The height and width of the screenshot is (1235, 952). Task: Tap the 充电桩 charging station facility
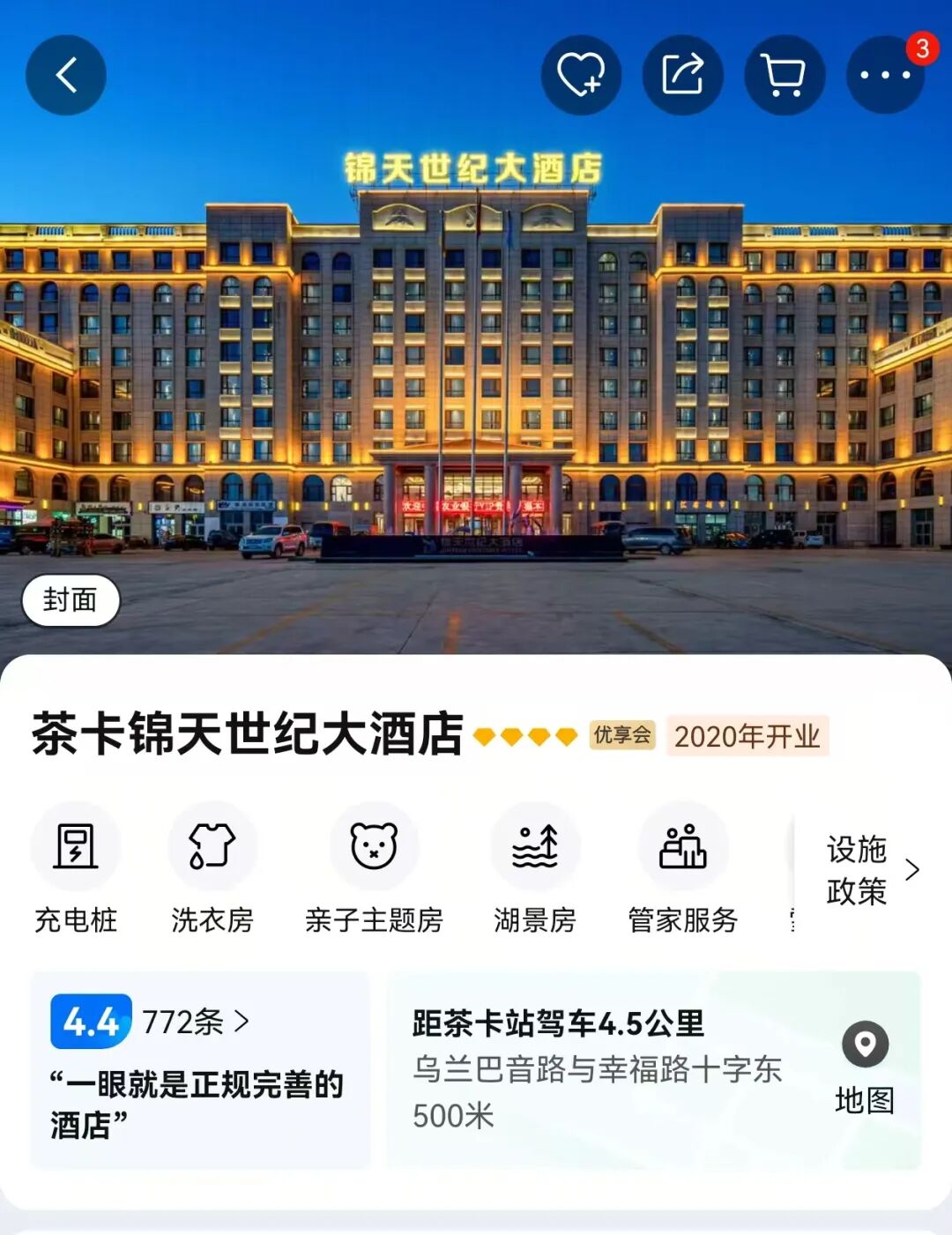click(x=75, y=869)
